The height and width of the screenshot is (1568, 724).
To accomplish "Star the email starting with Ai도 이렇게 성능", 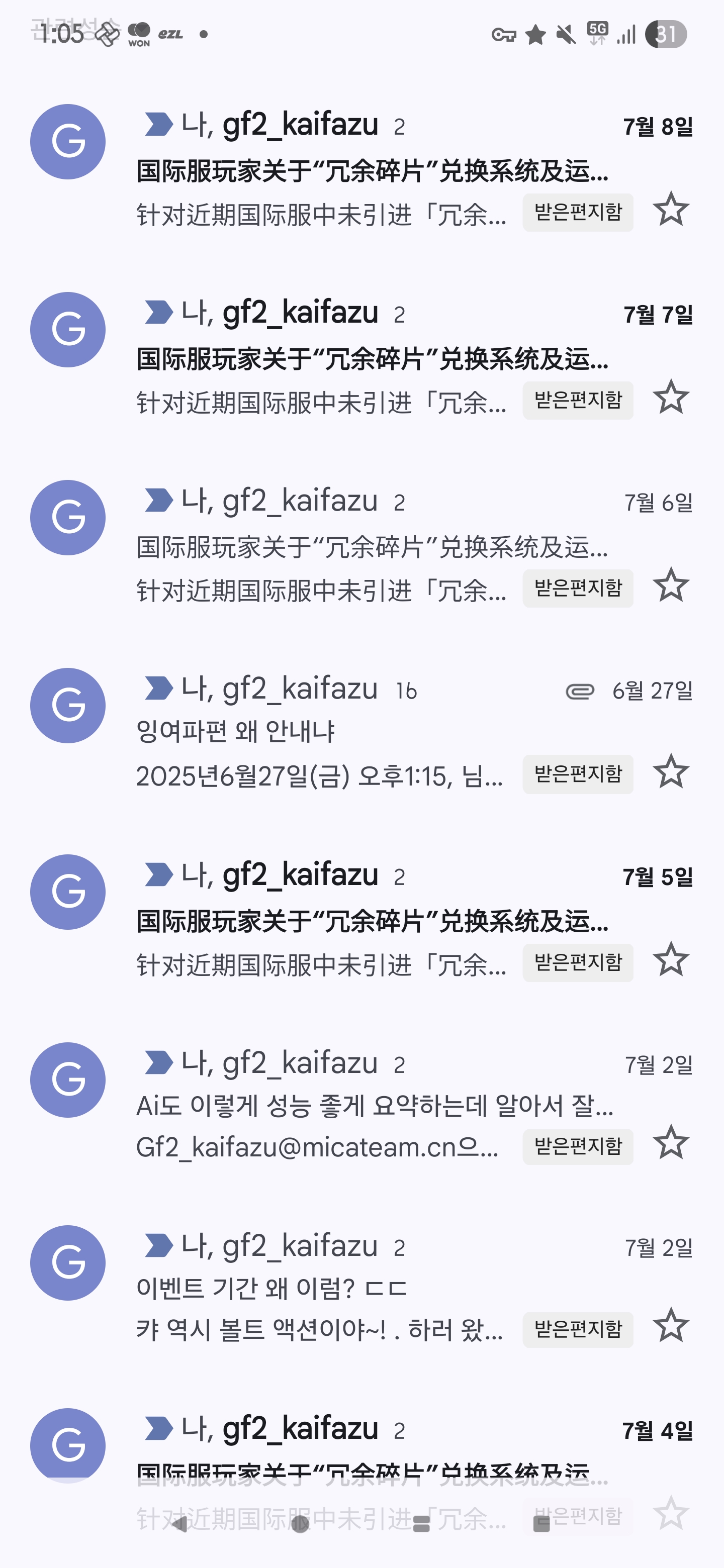I will coord(671,1143).
